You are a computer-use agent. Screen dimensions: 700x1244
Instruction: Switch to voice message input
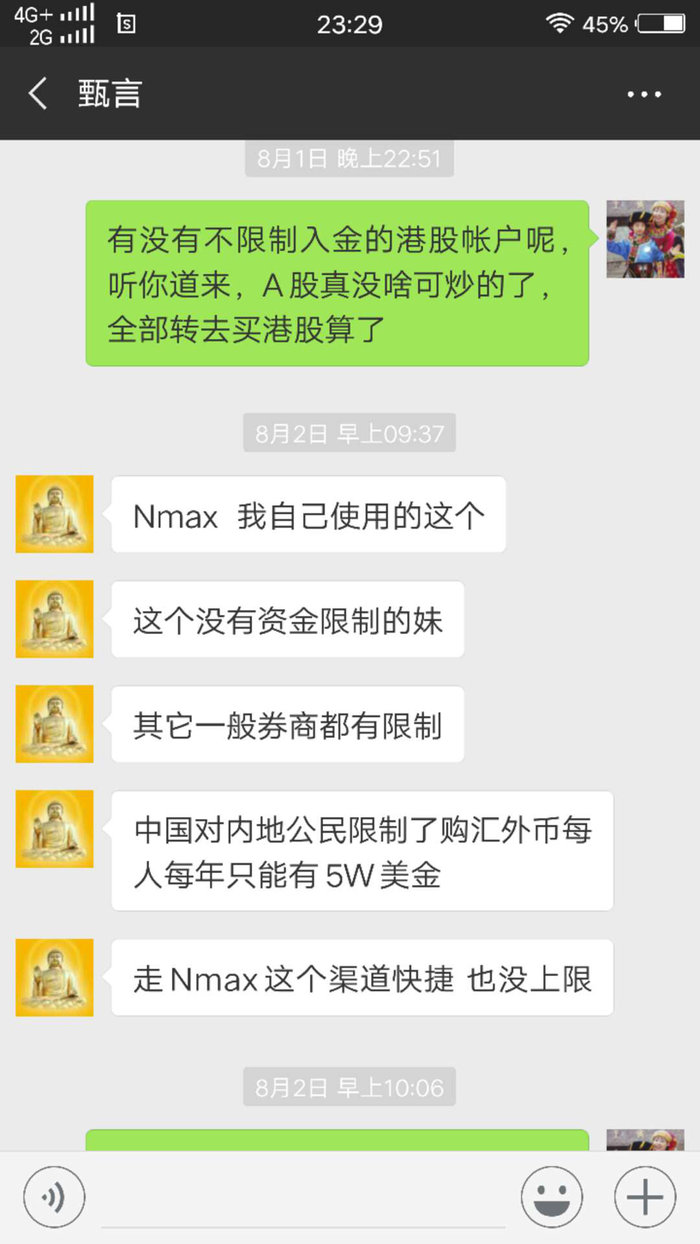(x=54, y=1196)
